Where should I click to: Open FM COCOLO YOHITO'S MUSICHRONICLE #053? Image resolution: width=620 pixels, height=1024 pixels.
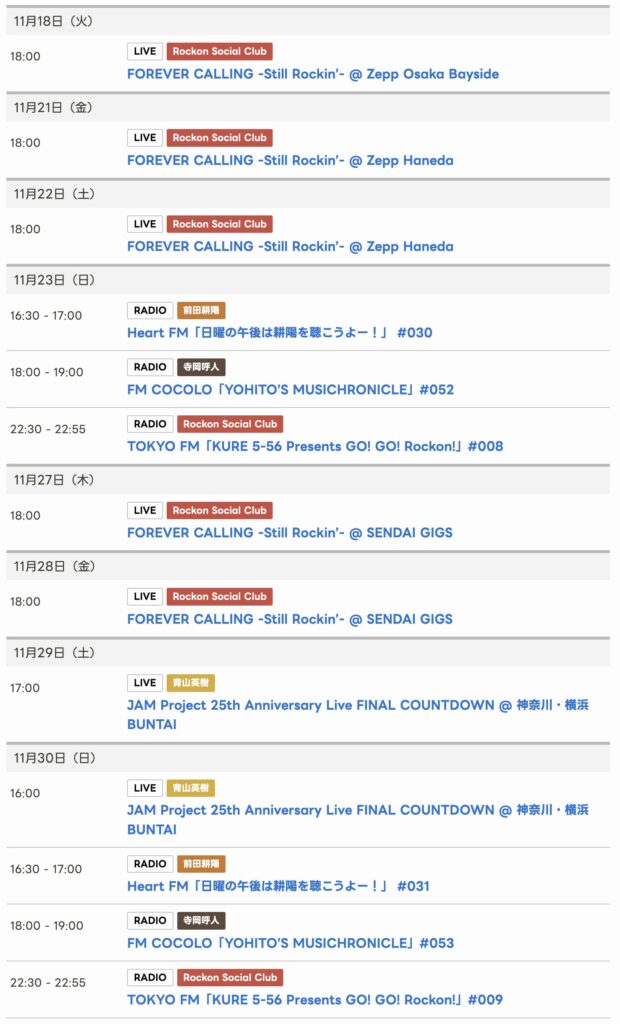pyautogui.click(x=290, y=943)
